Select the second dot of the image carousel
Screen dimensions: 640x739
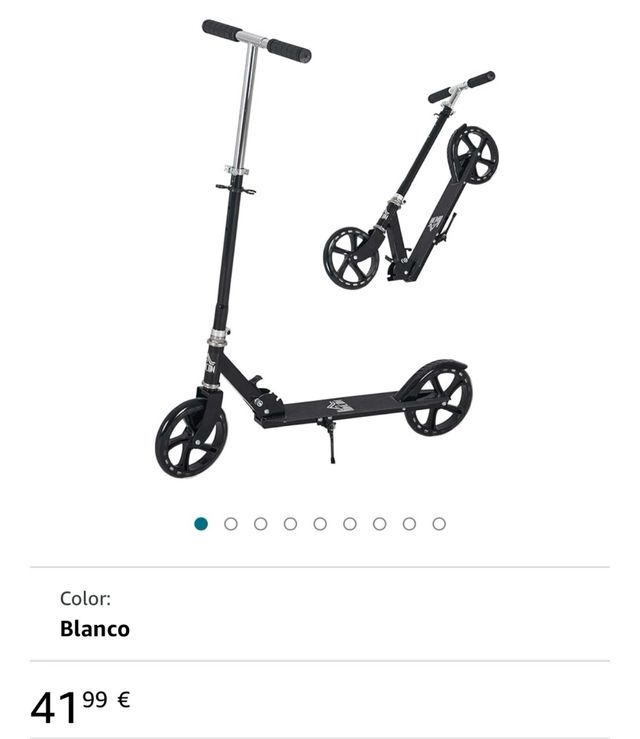pos(231,523)
